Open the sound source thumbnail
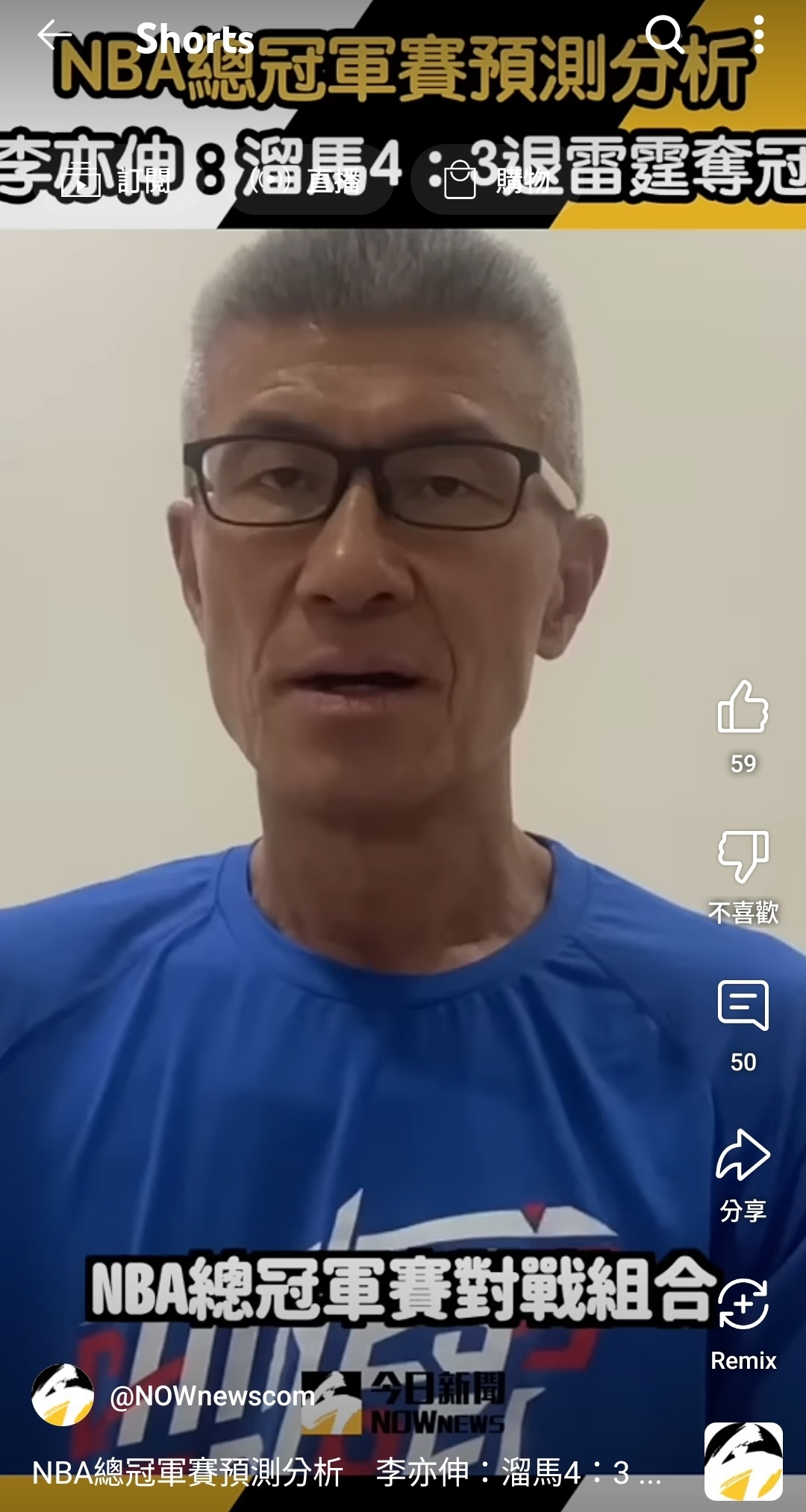 pyautogui.click(x=743, y=1461)
